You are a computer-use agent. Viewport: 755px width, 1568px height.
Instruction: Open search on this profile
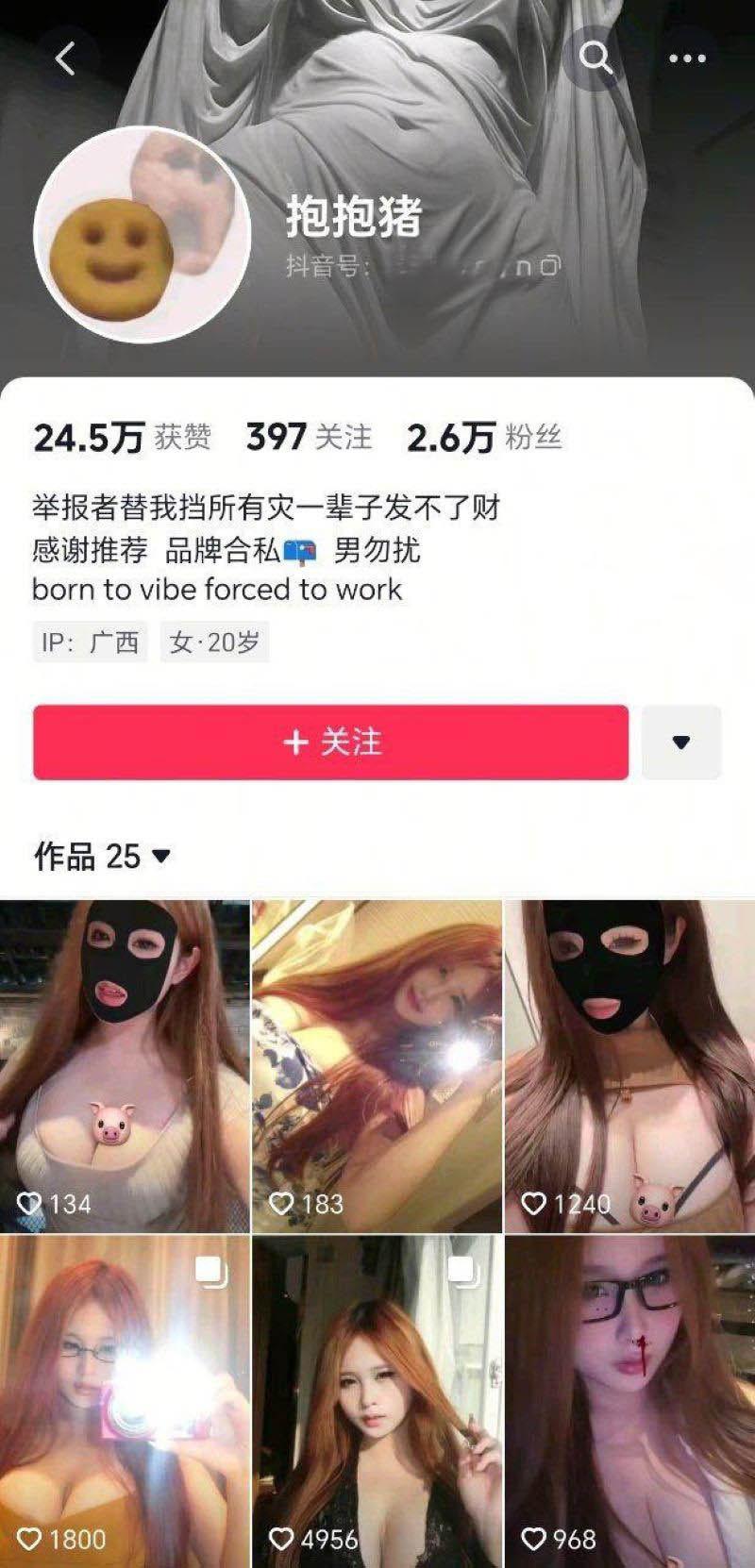[x=596, y=58]
